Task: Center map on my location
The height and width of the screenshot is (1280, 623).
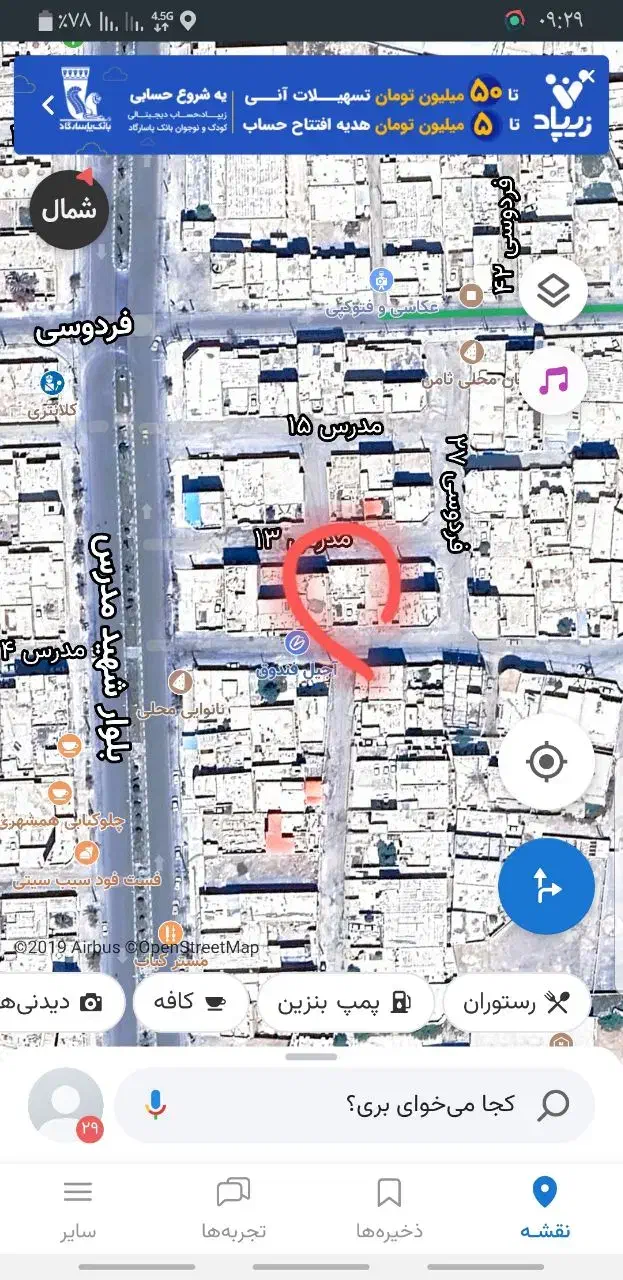Action: pyautogui.click(x=547, y=762)
